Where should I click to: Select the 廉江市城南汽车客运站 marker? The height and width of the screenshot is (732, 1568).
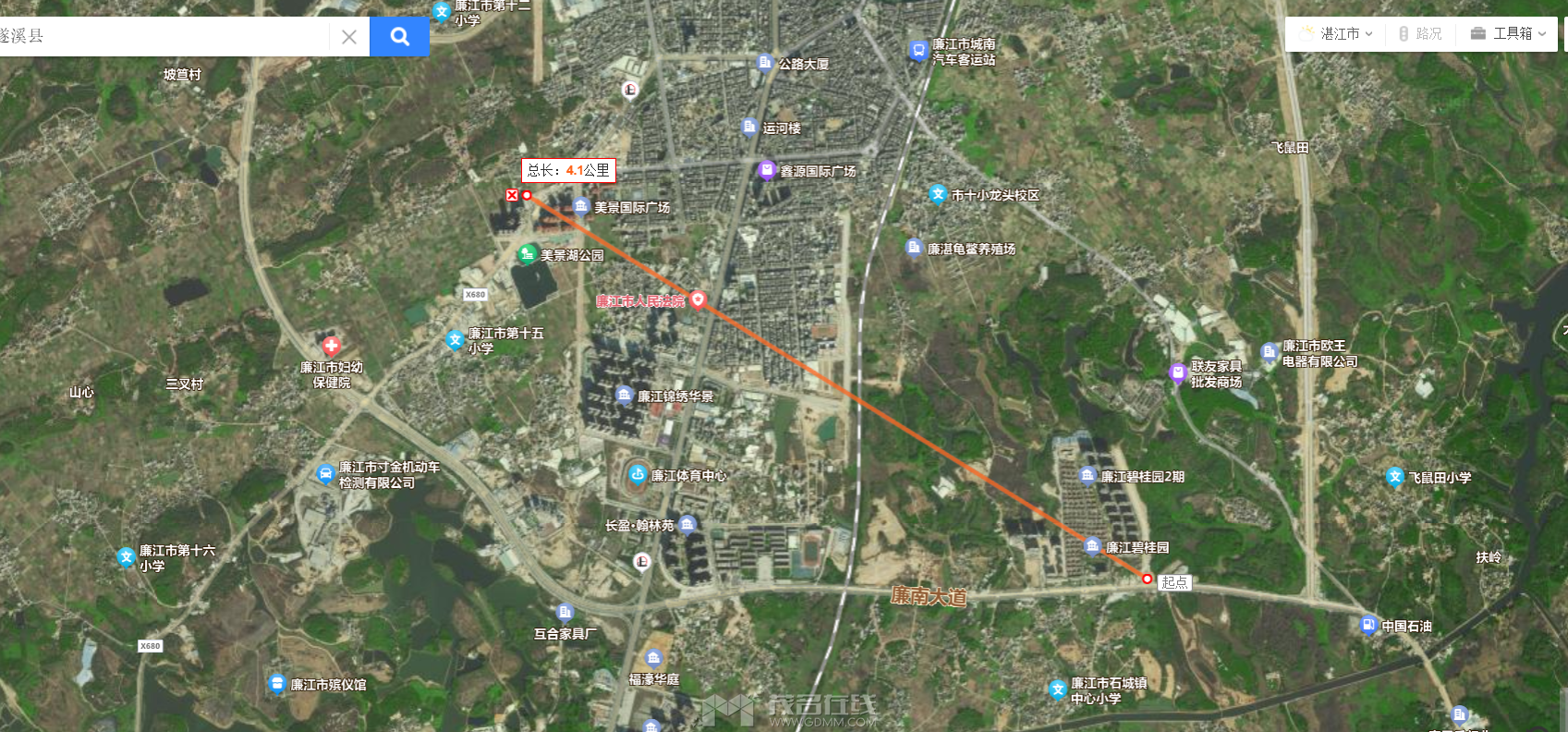918,50
